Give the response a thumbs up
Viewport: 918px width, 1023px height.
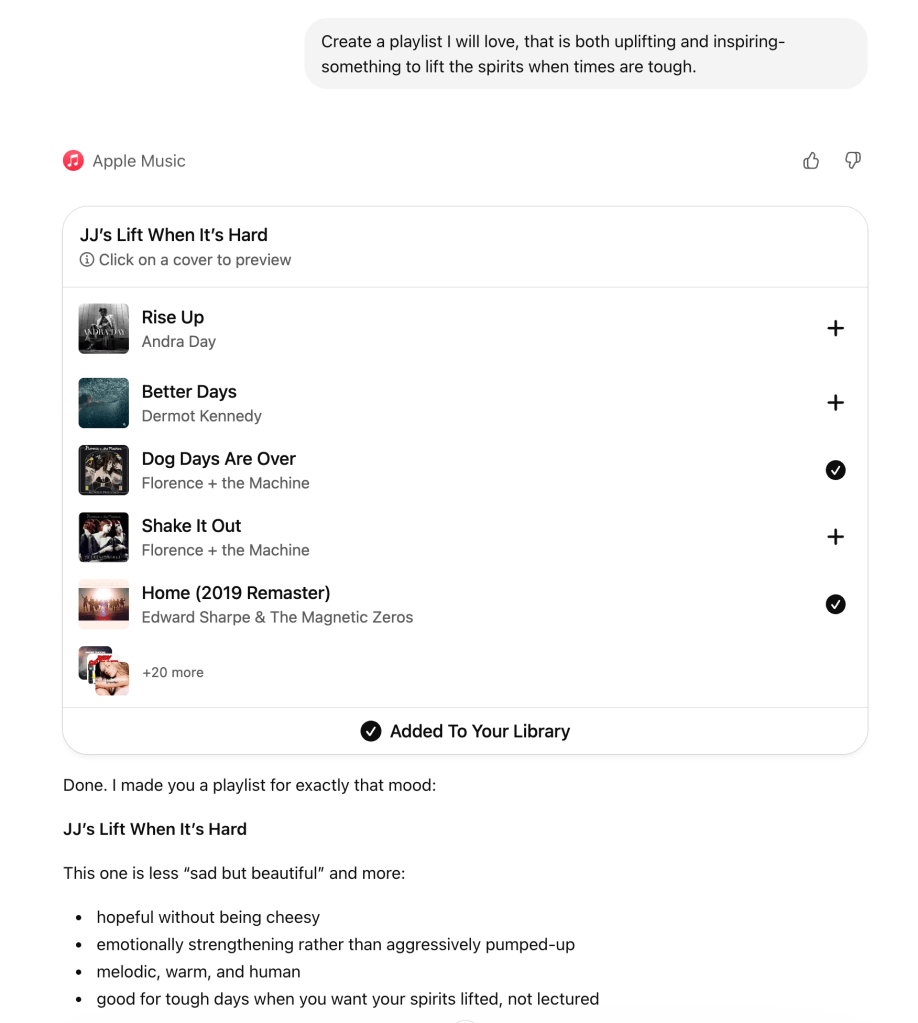tap(811, 161)
